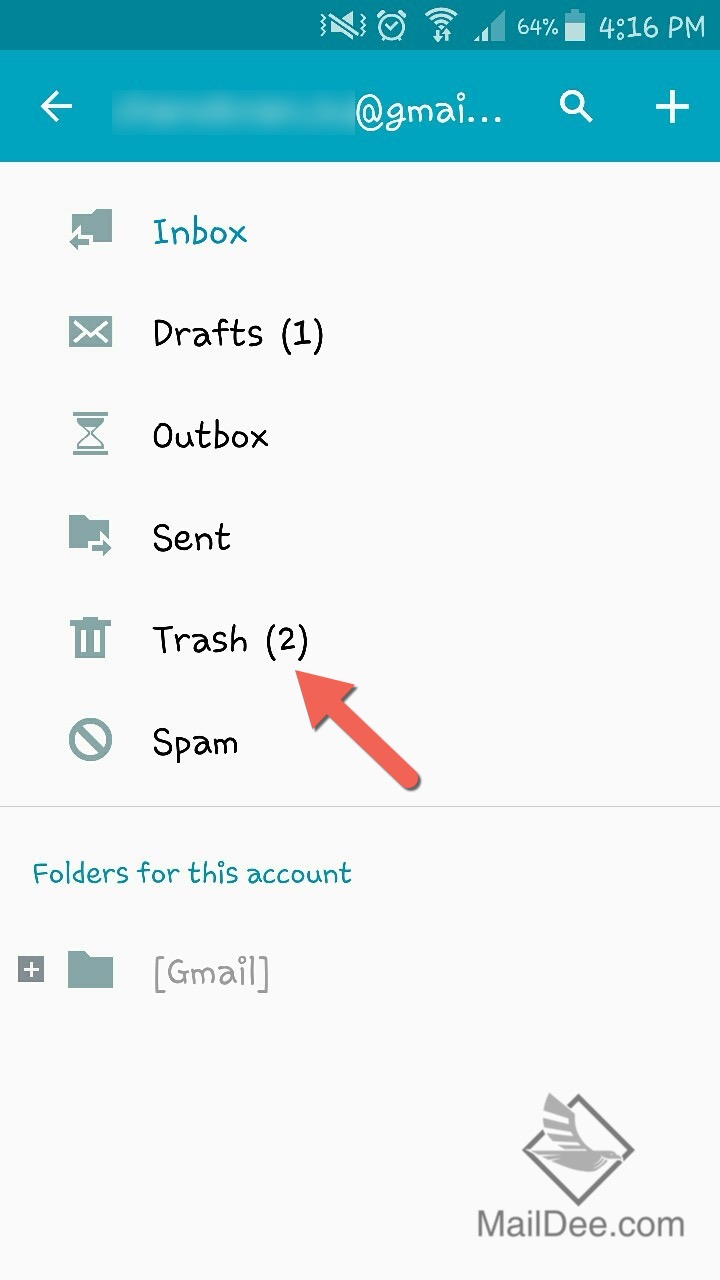This screenshot has width=720, height=1280.
Task: Click the compose plus icon
Action: click(671, 105)
